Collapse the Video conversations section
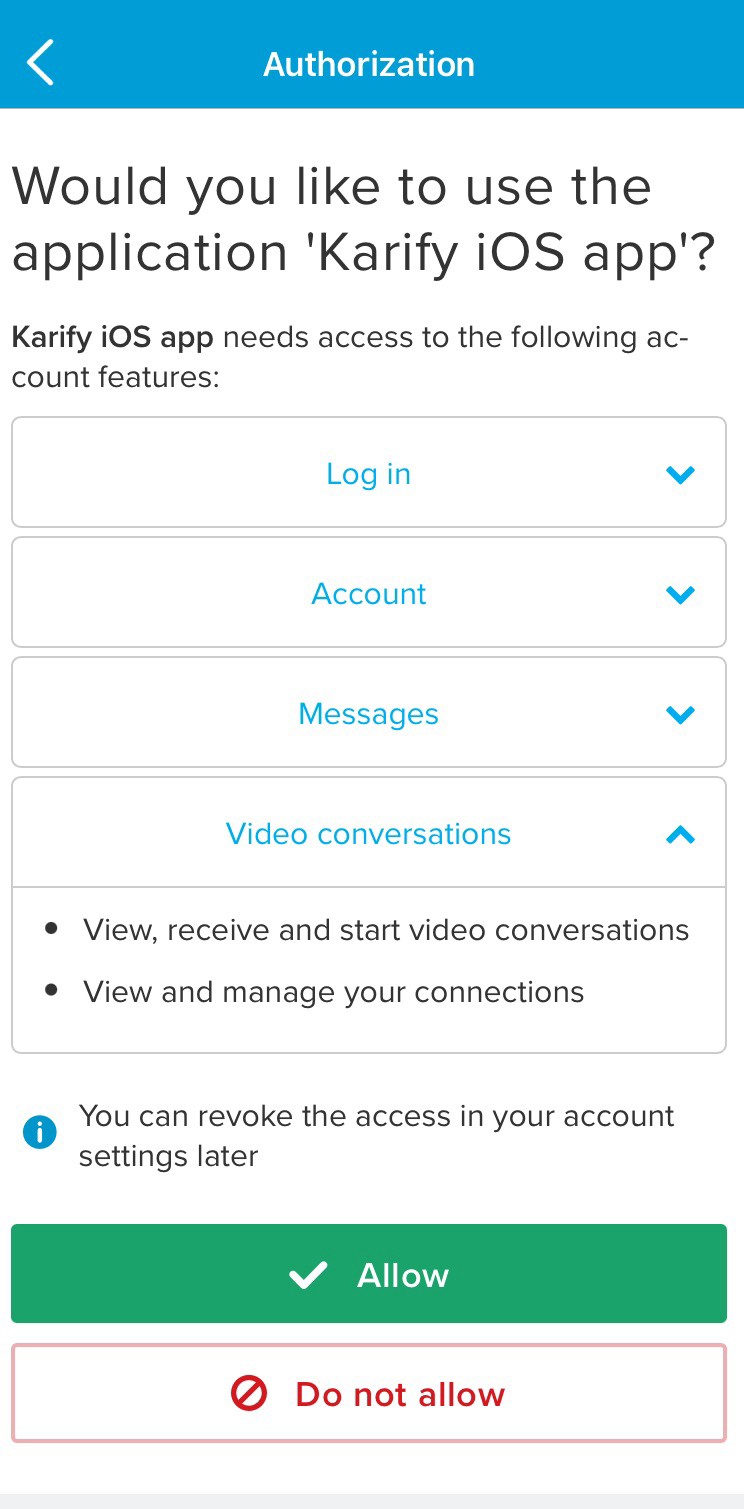 pos(368,833)
